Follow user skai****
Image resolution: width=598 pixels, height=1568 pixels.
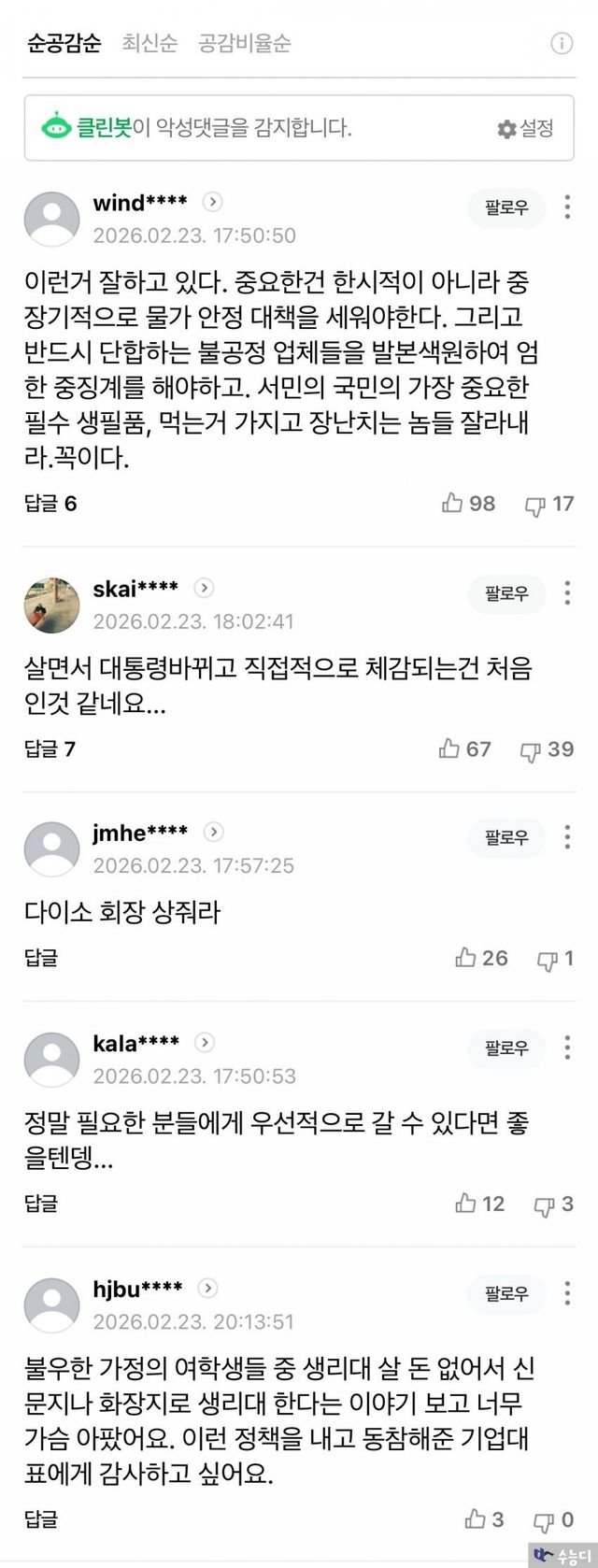tap(506, 593)
